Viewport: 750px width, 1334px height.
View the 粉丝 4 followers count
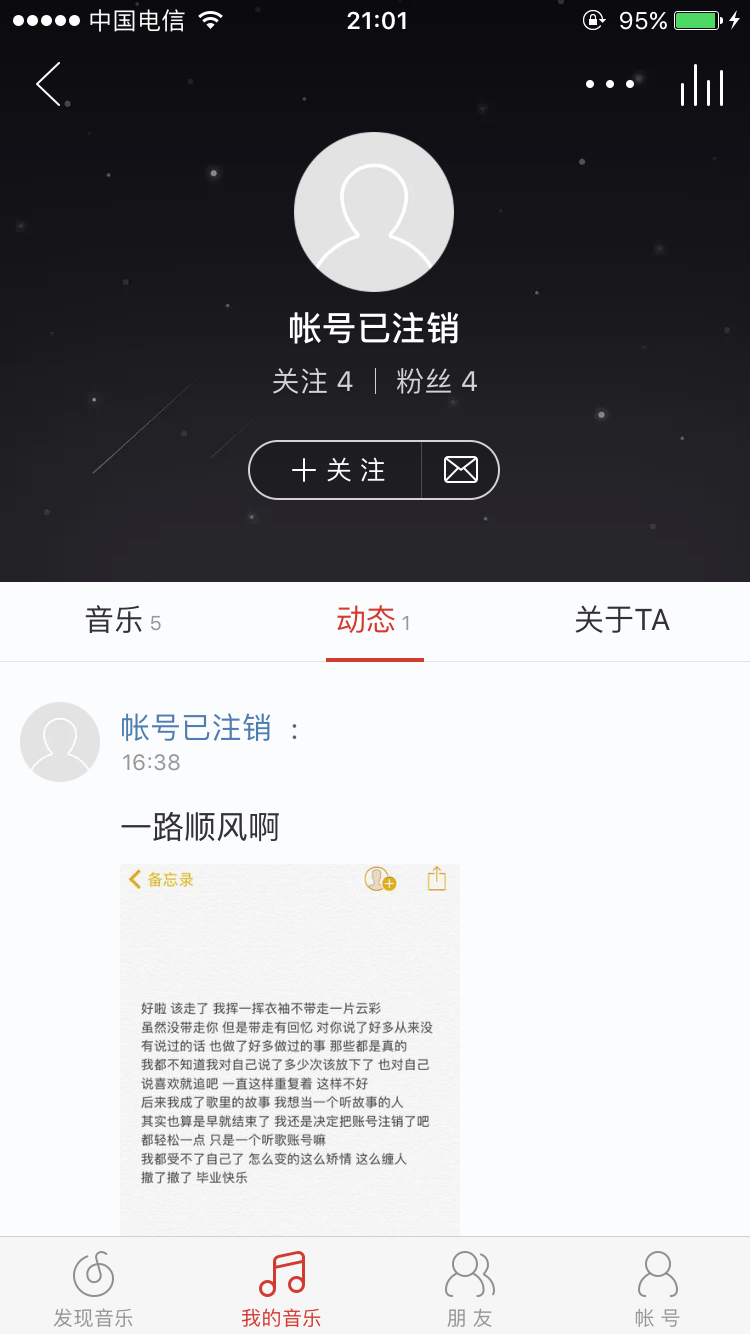[437, 381]
